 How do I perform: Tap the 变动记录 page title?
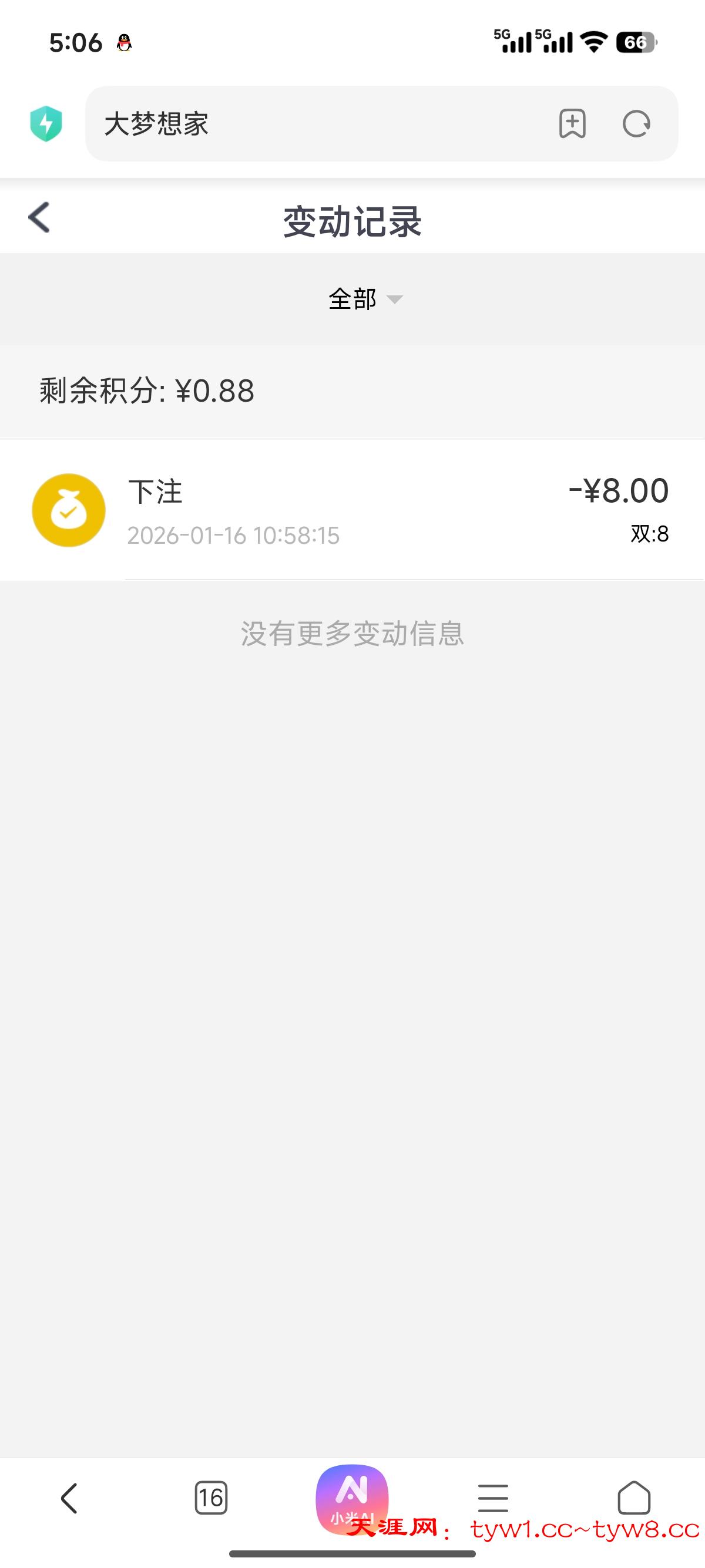(352, 220)
